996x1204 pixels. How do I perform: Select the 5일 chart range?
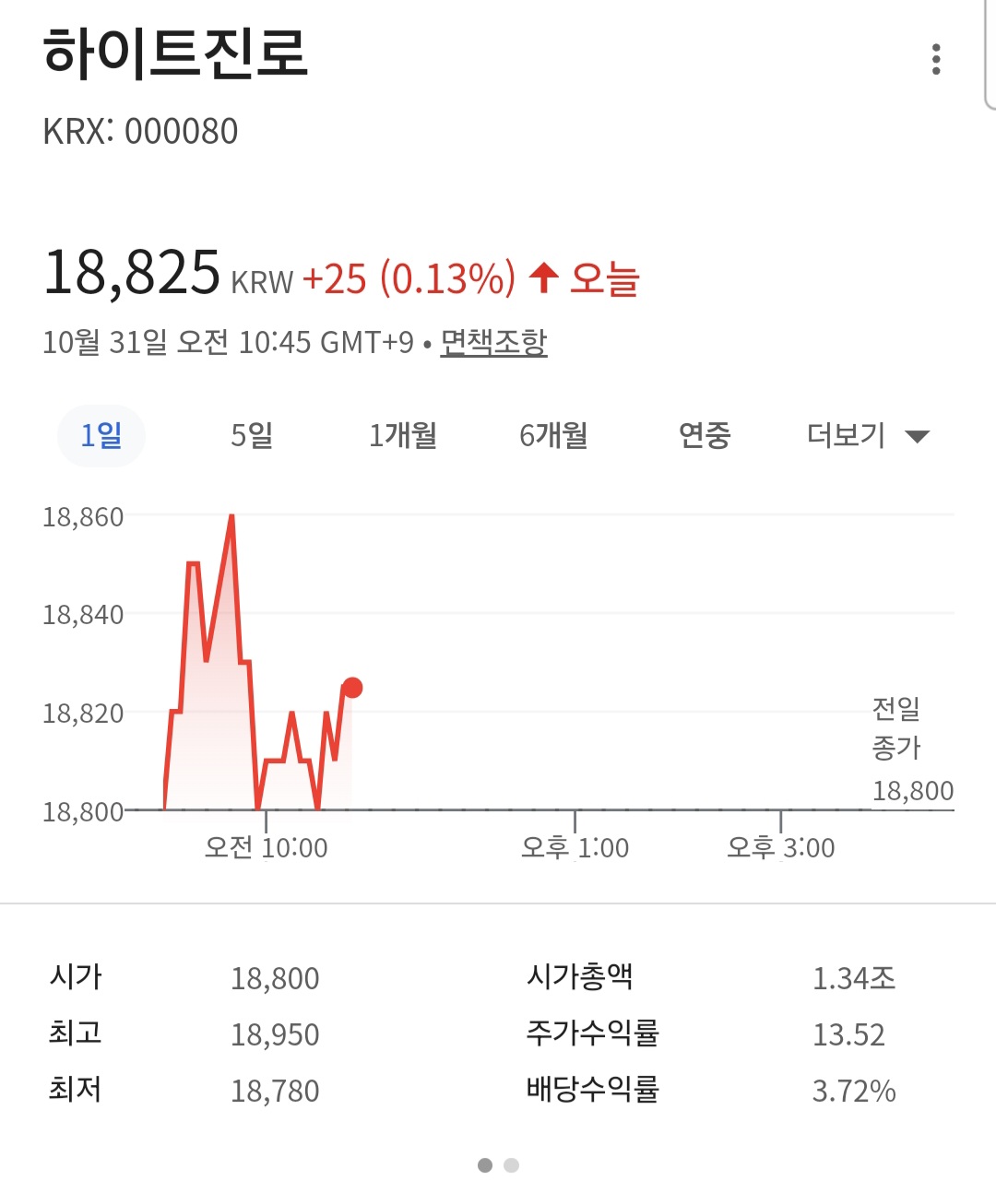coord(251,435)
